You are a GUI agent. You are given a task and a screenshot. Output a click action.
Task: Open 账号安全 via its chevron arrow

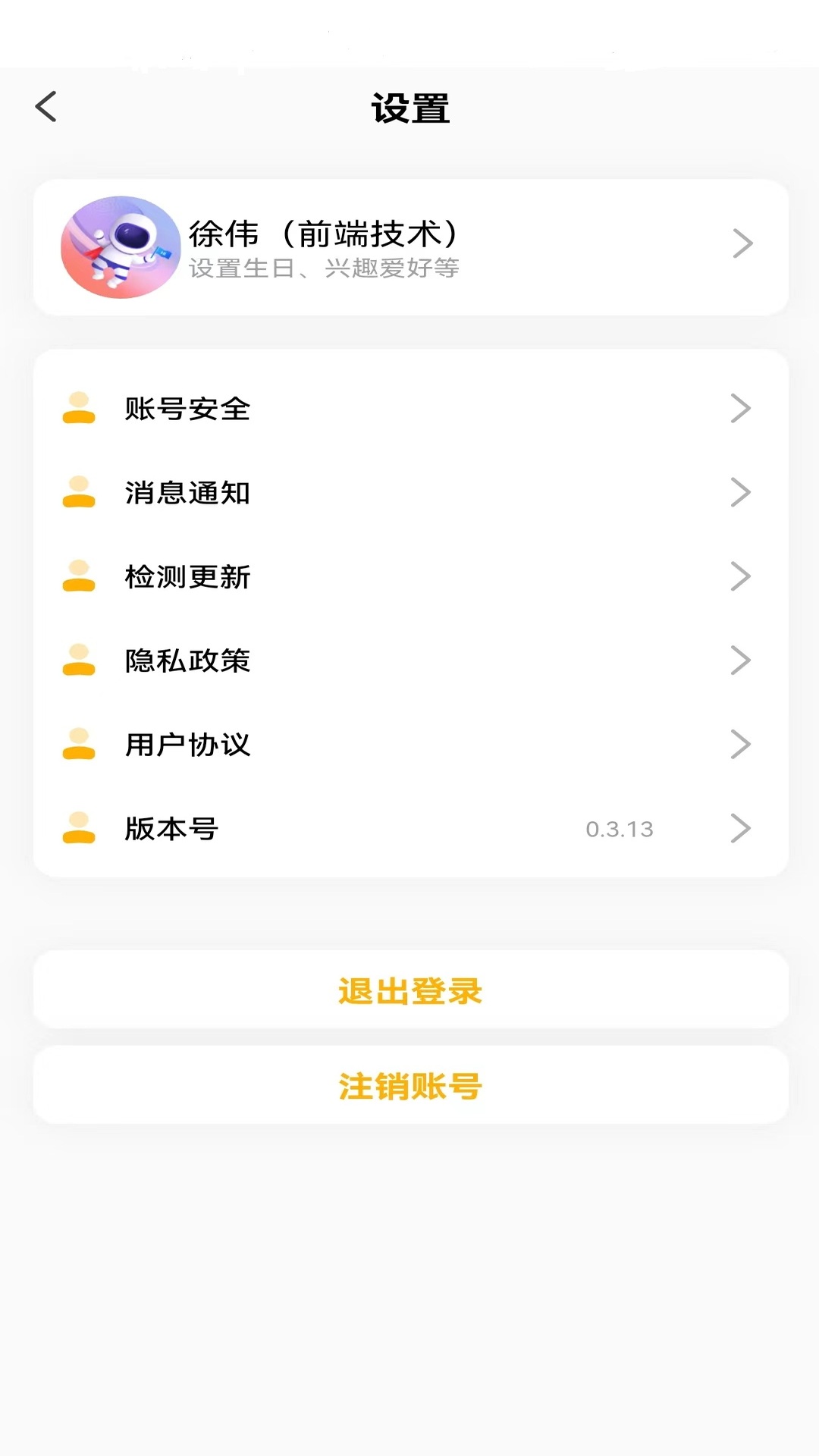tap(739, 409)
